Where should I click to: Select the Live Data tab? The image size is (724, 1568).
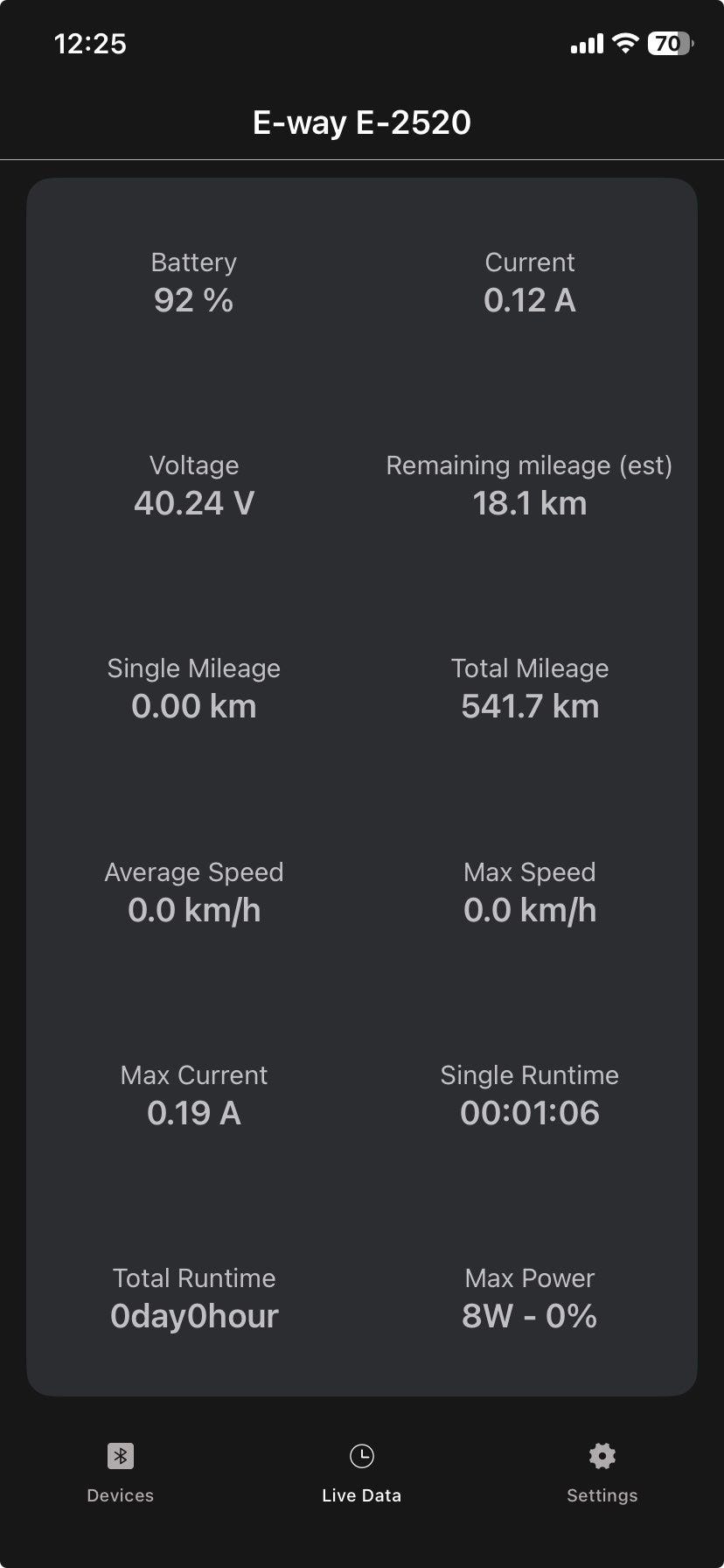pyautogui.click(x=361, y=1473)
